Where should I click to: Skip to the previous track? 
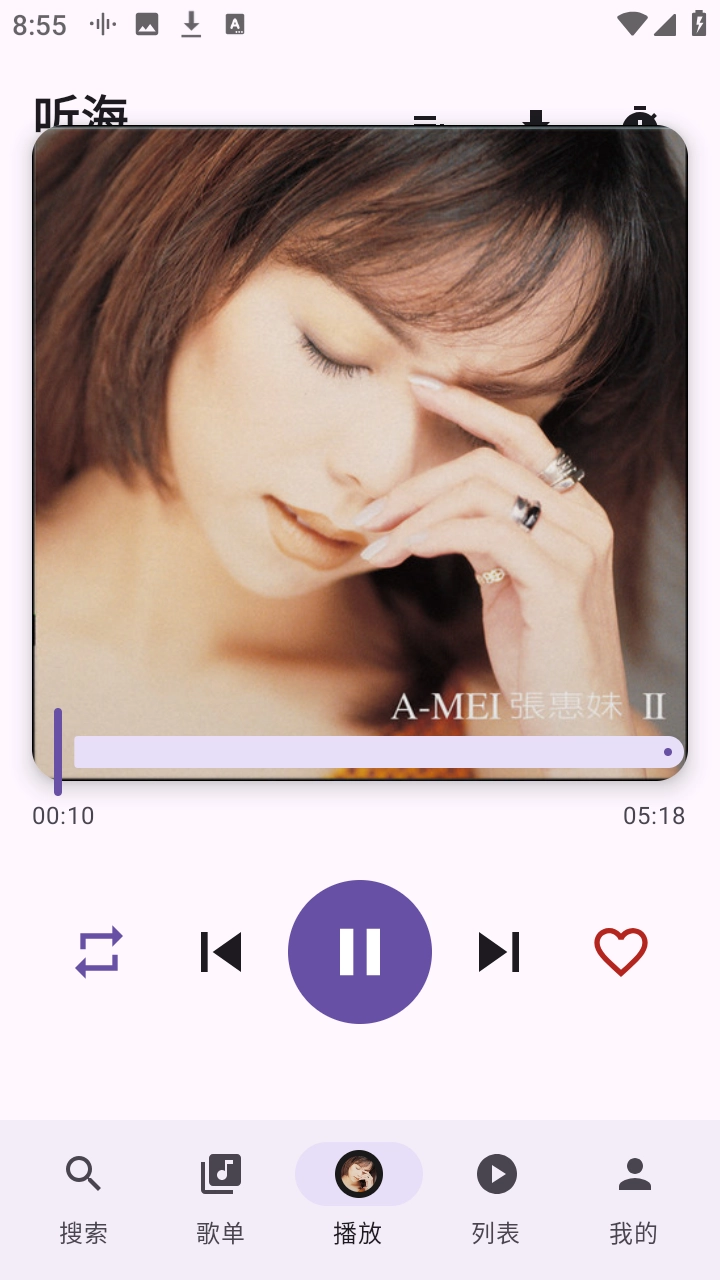coord(219,951)
